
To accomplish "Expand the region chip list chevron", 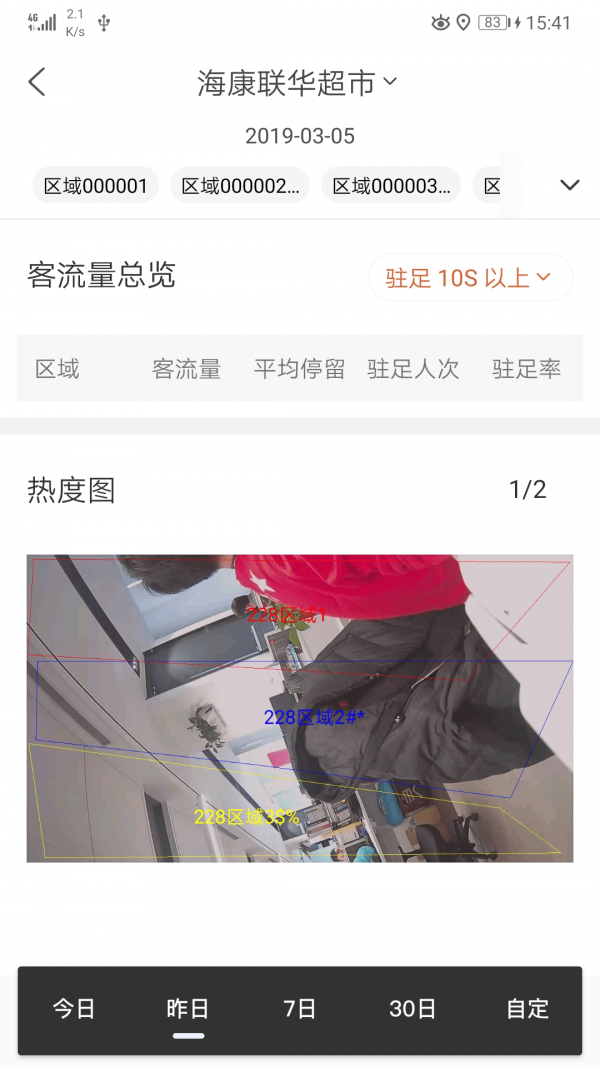I will coord(570,185).
